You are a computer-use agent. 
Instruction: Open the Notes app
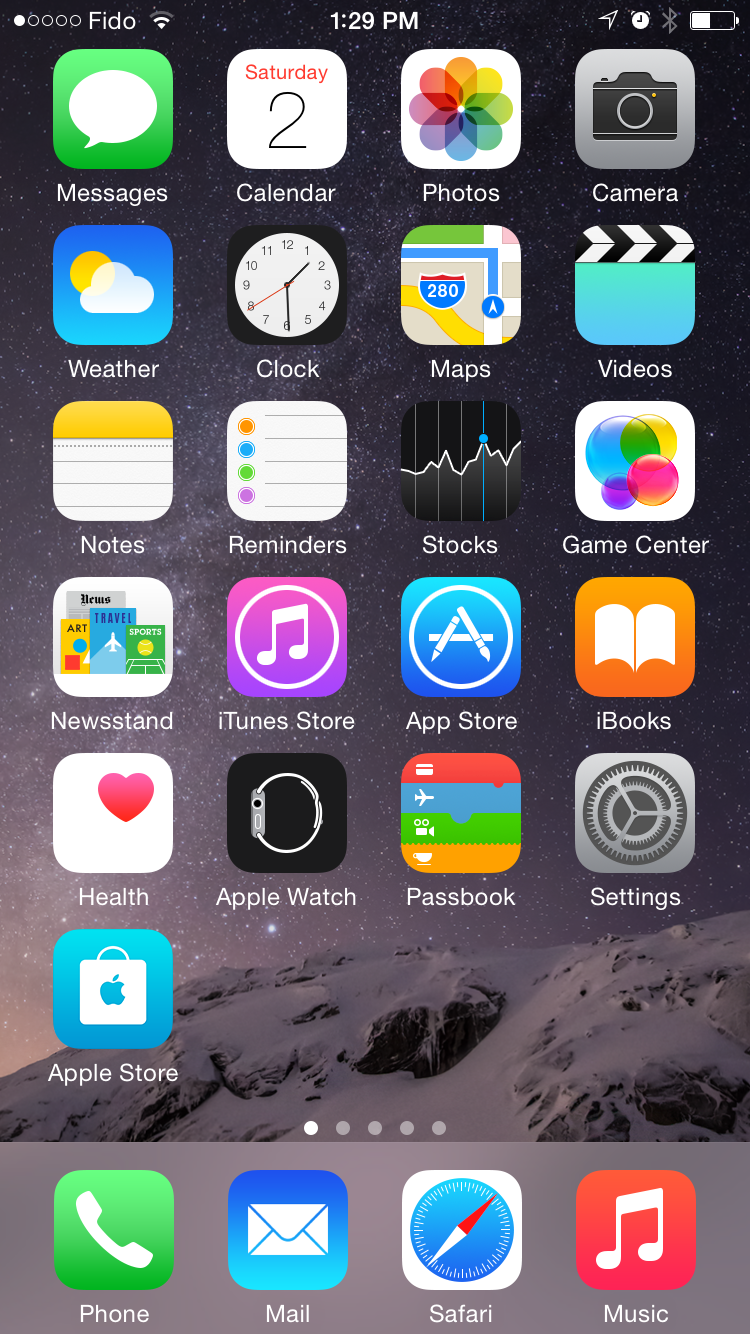(x=113, y=461)
